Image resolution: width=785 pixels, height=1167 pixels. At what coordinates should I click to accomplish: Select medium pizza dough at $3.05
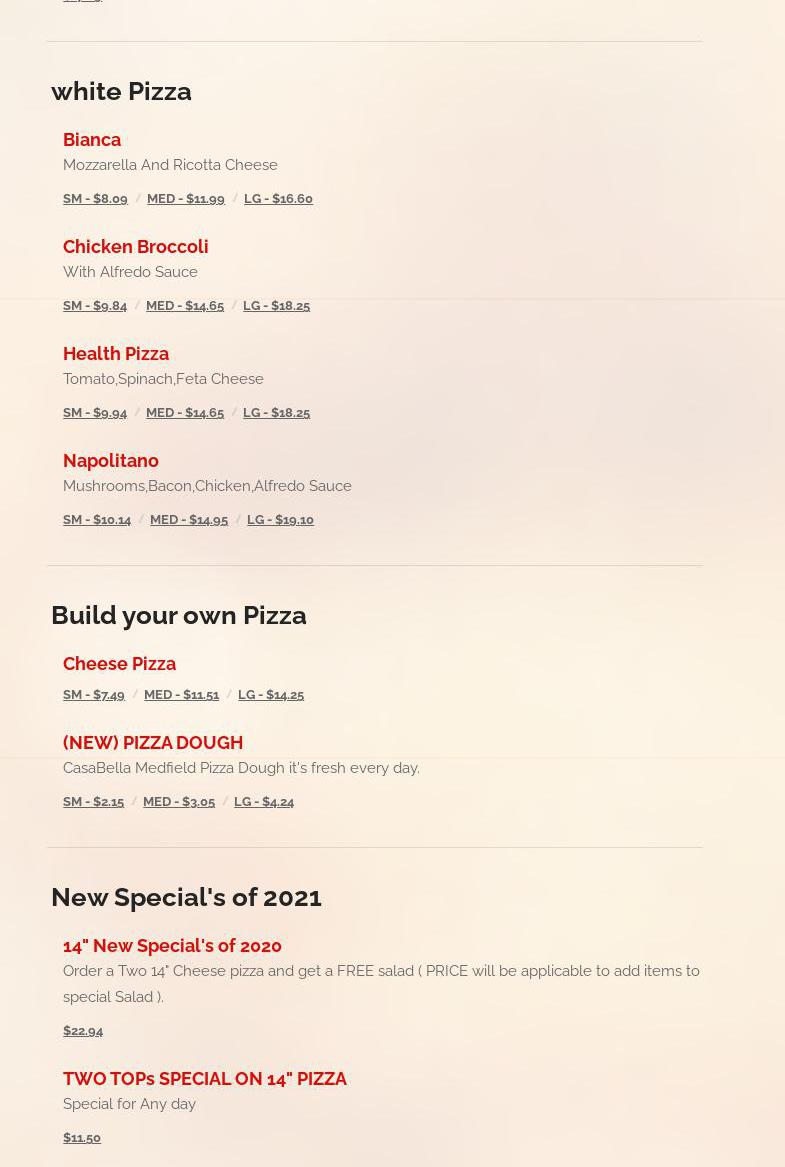pos(179,802)
